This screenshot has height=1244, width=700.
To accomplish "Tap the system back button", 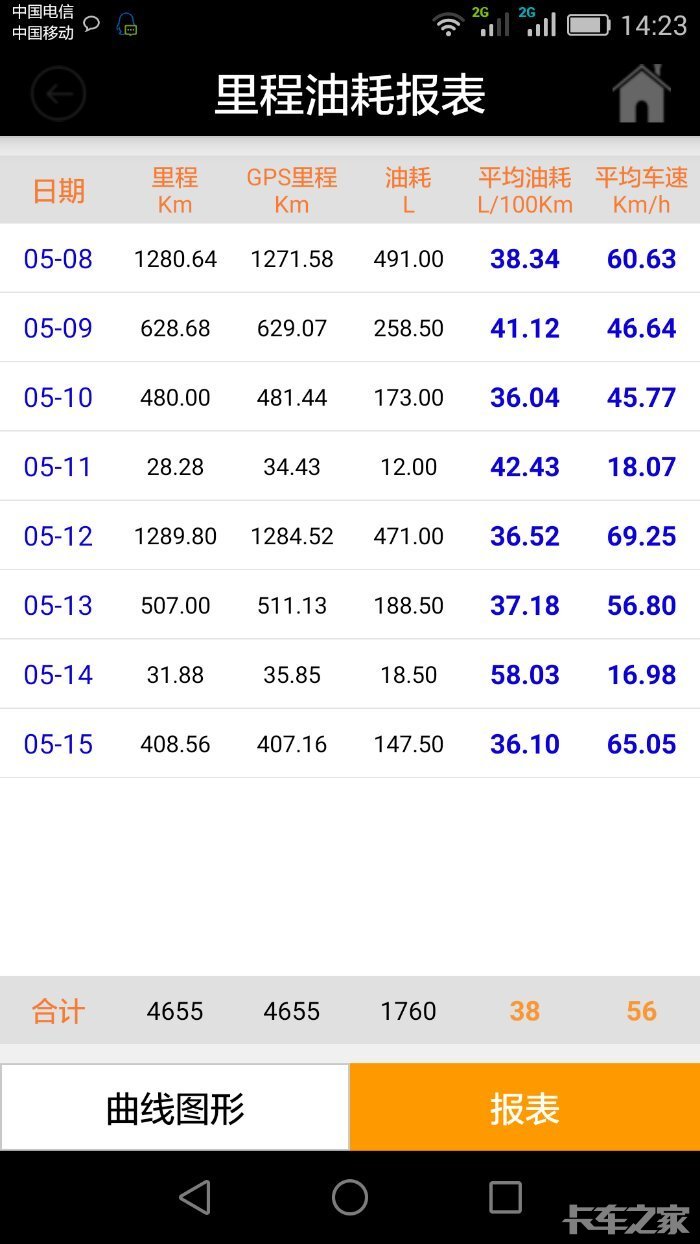I will pos(195,1197).
